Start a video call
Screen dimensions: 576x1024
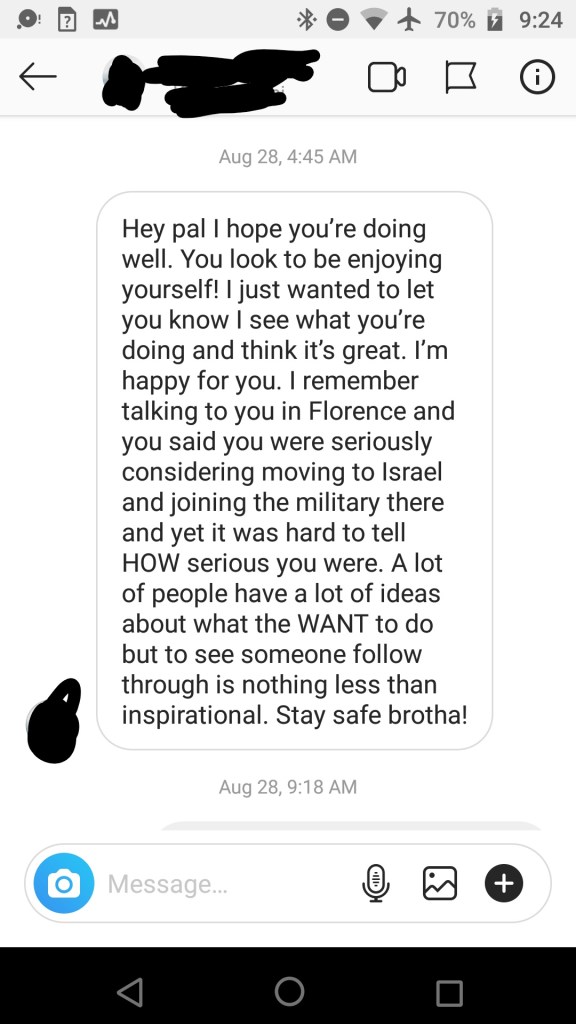[x=387, y=77]
